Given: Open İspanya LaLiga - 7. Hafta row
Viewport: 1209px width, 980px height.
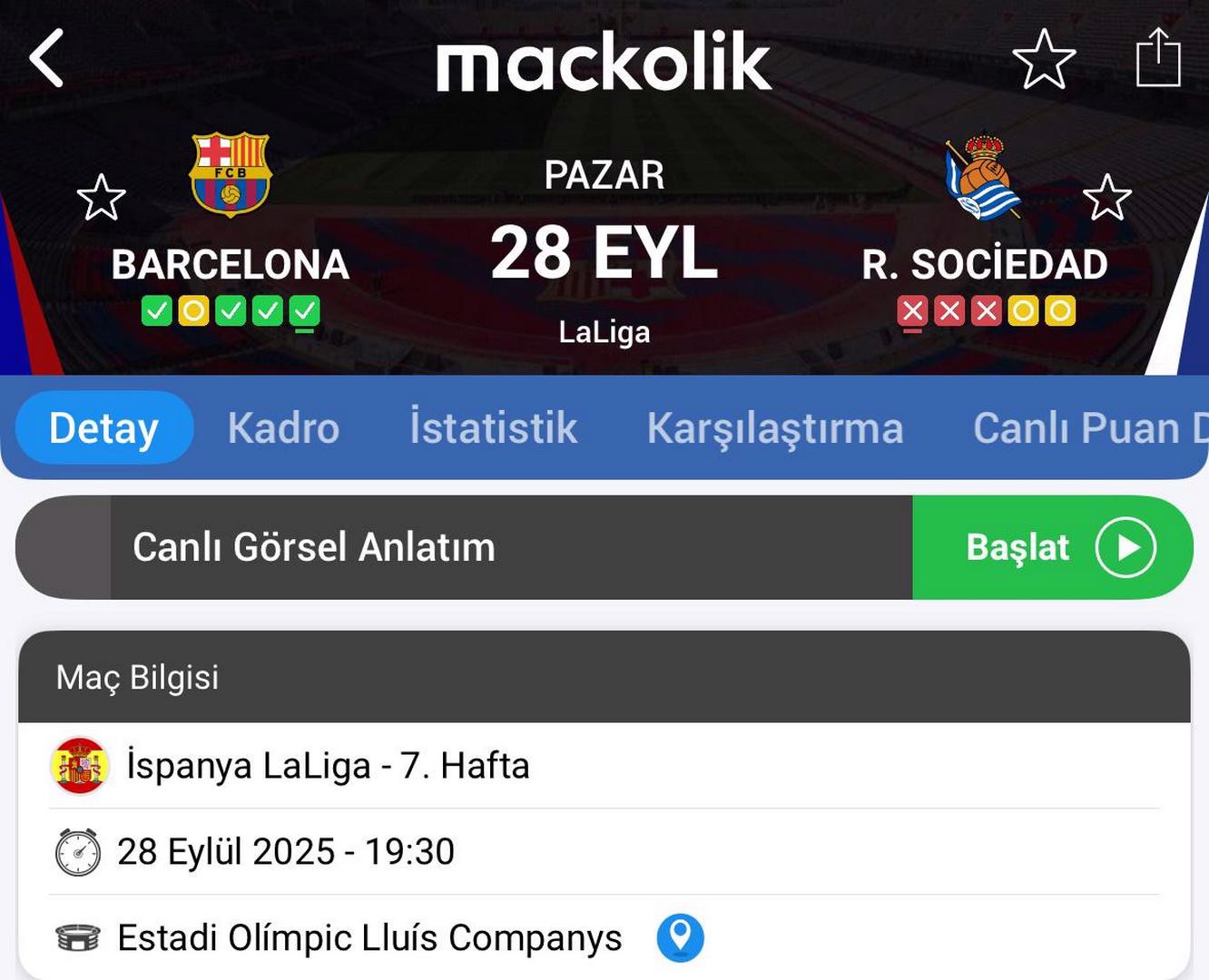Looking at the screenshot, I should 327,765.
